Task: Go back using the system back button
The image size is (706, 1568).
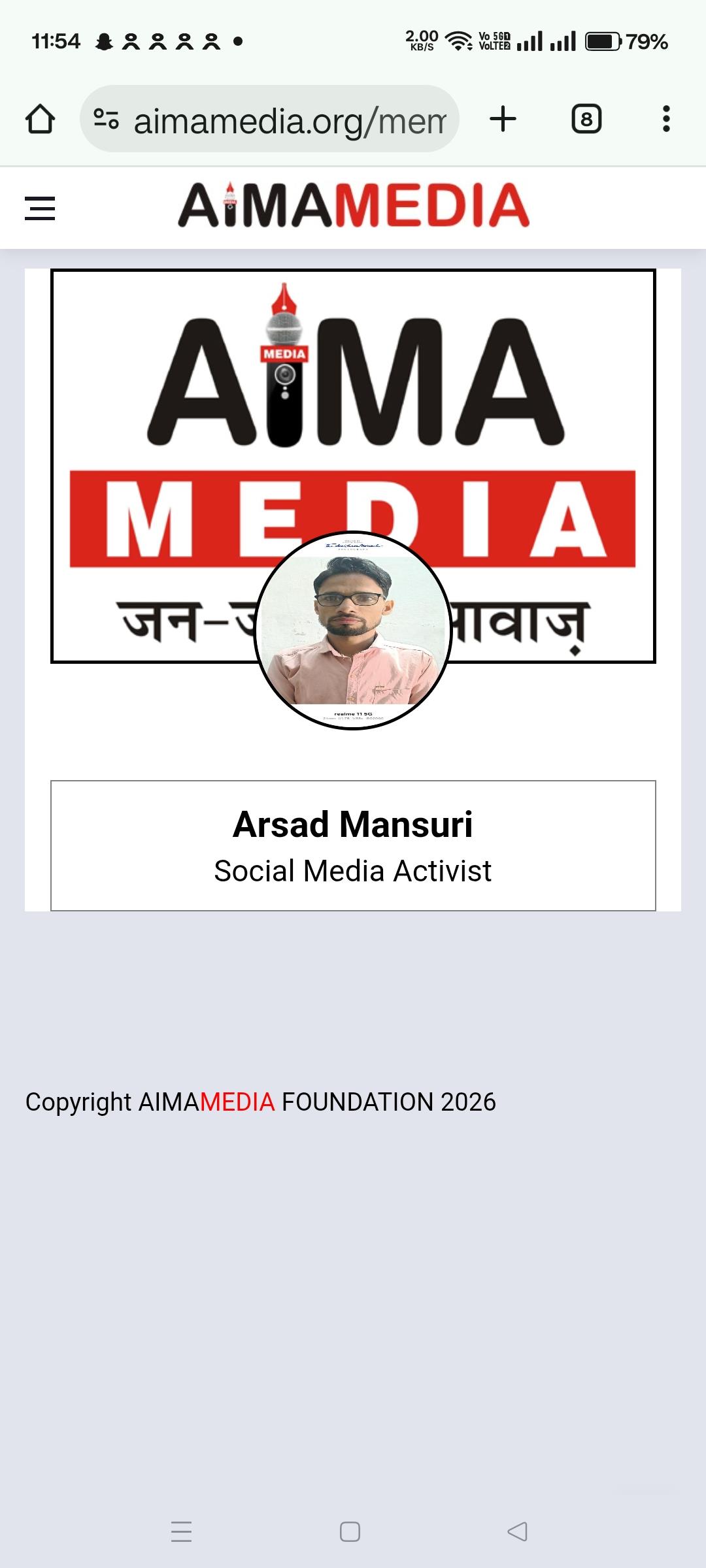Action: click(517, 1531)
